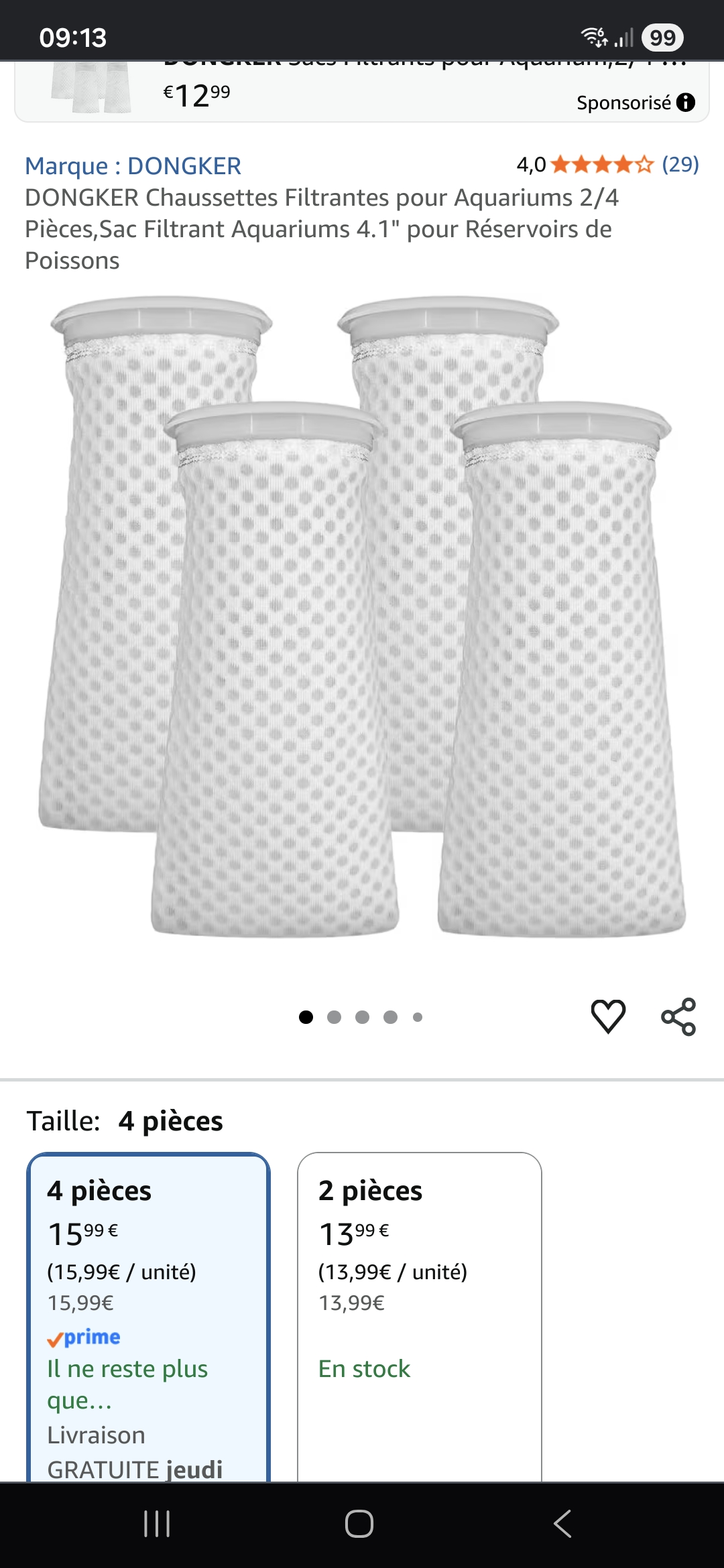Go to the phone home screen
The width and height of the screenshot is (724, 1568).
click(359, 1524)
